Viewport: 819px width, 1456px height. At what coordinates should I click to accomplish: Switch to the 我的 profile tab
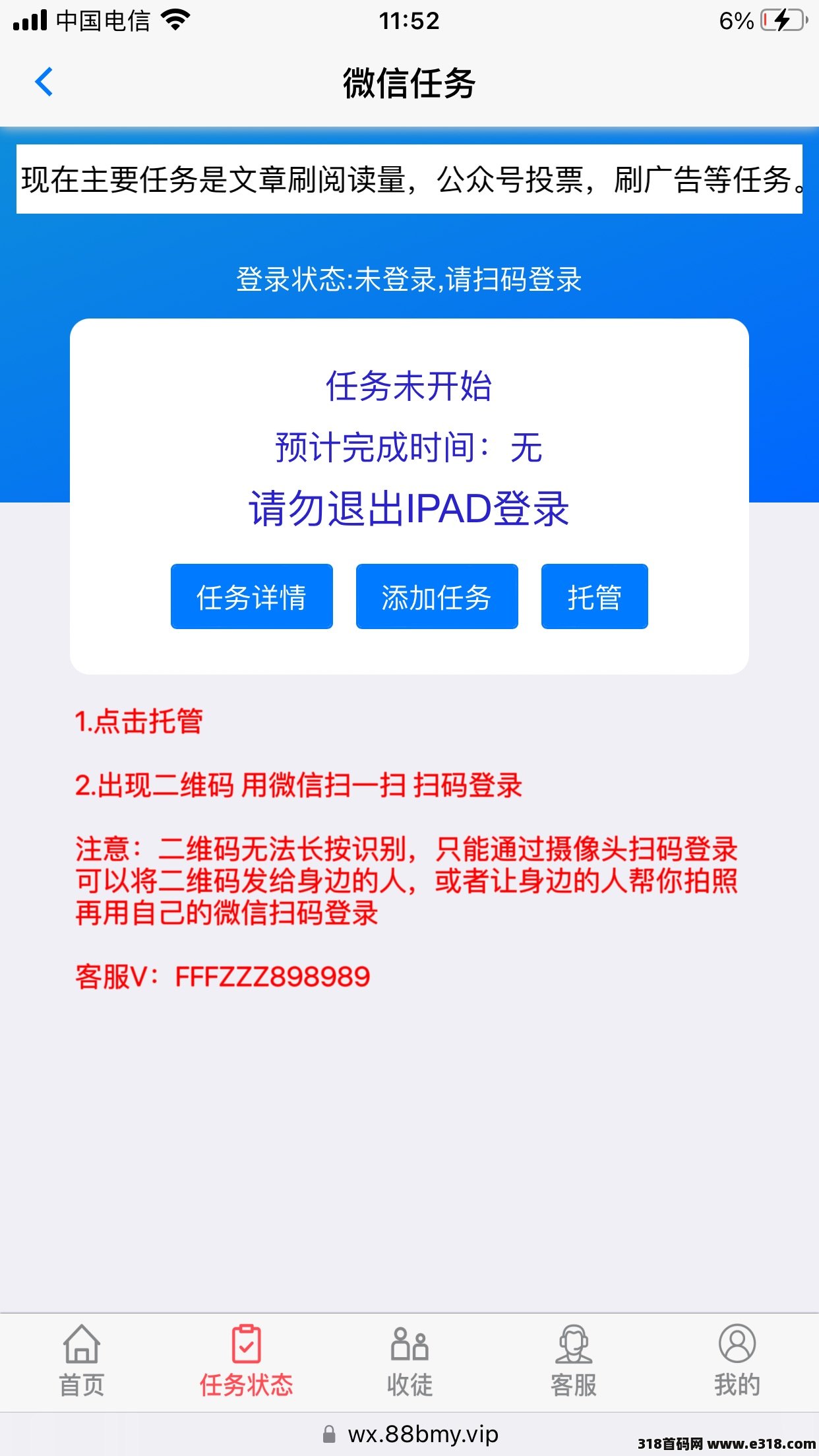point(737,1361)
